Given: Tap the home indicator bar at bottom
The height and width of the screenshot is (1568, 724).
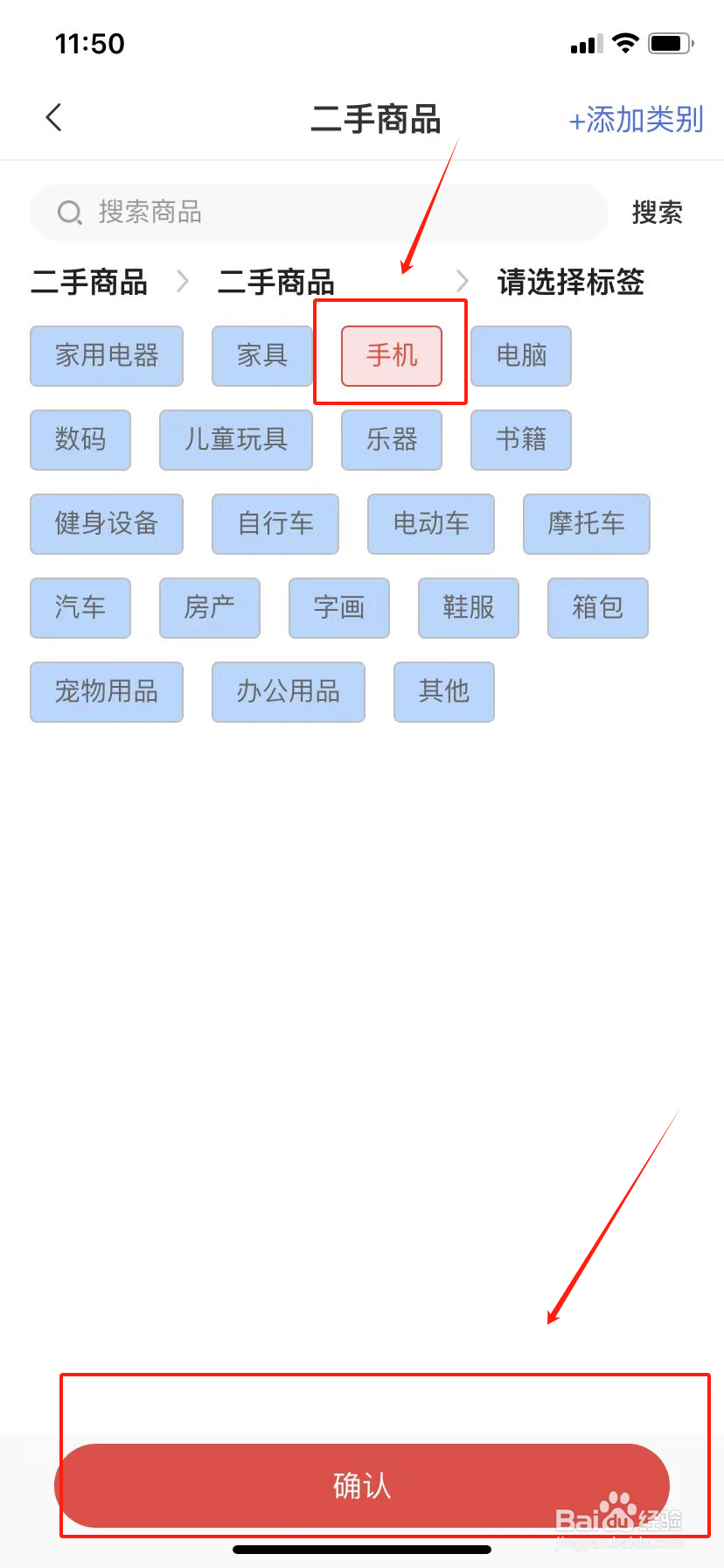Looking at the screenshot, I should point(362,1549).
